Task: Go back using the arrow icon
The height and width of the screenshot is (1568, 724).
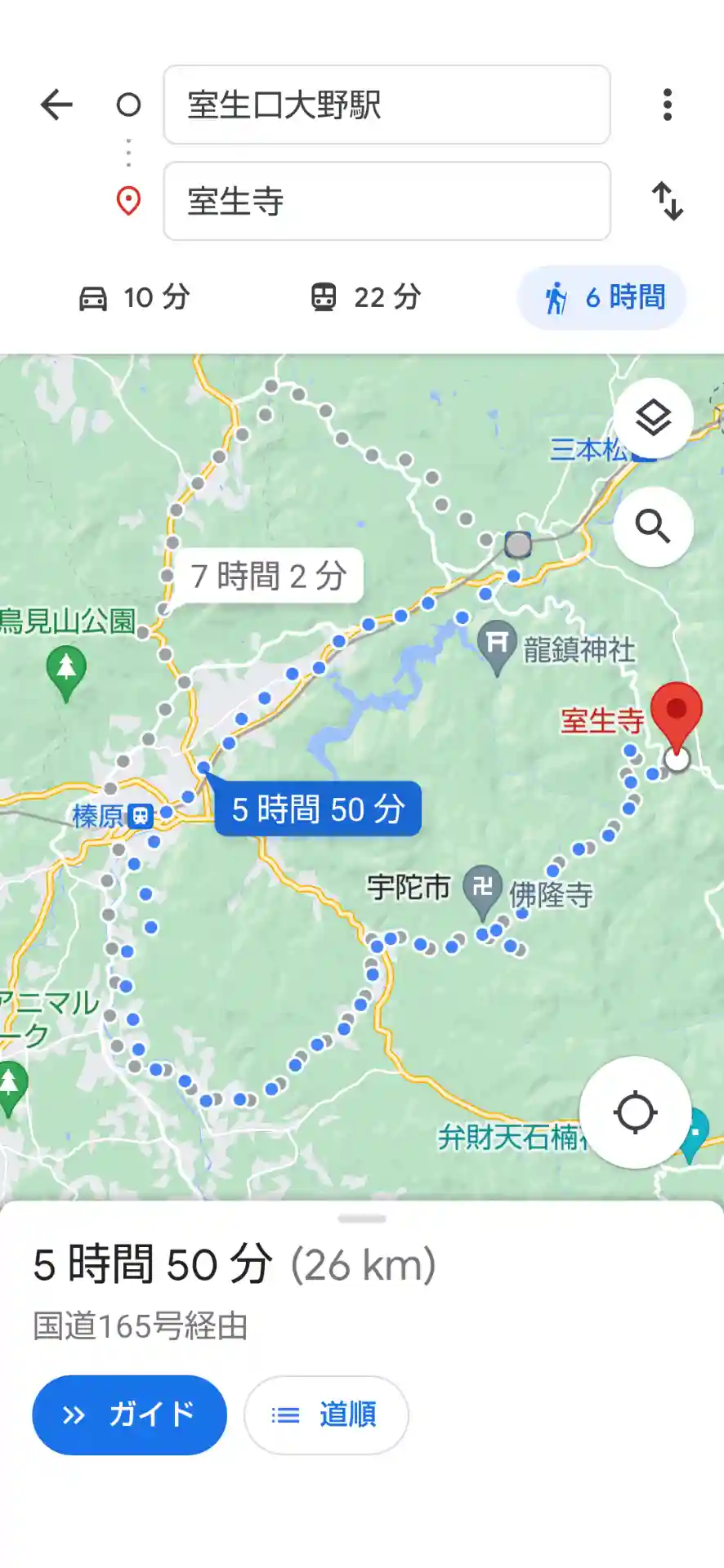Action: click(x=56, y=105)
